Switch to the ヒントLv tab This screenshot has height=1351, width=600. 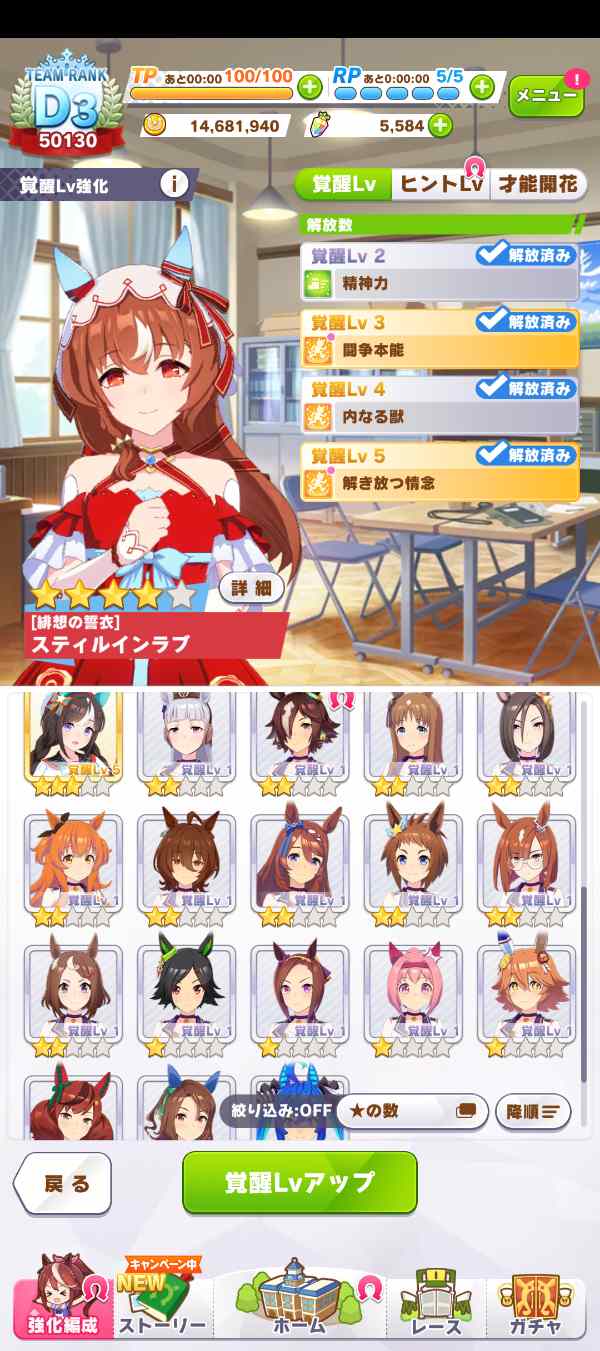tap(441, 184)
